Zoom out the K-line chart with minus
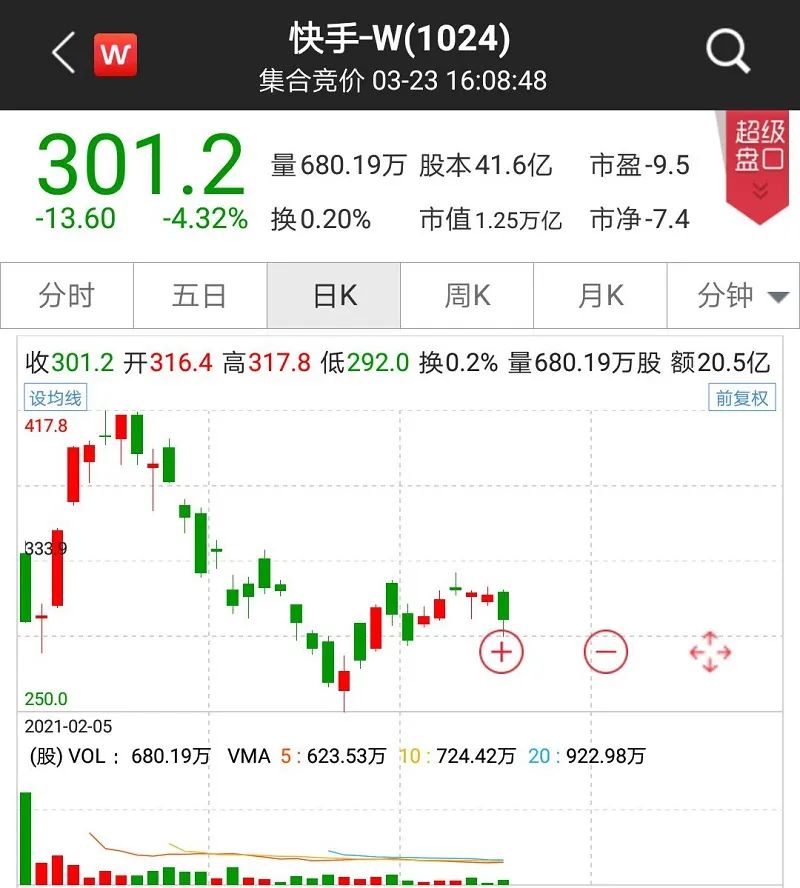800x888 pixels. (x=606, y=652)
